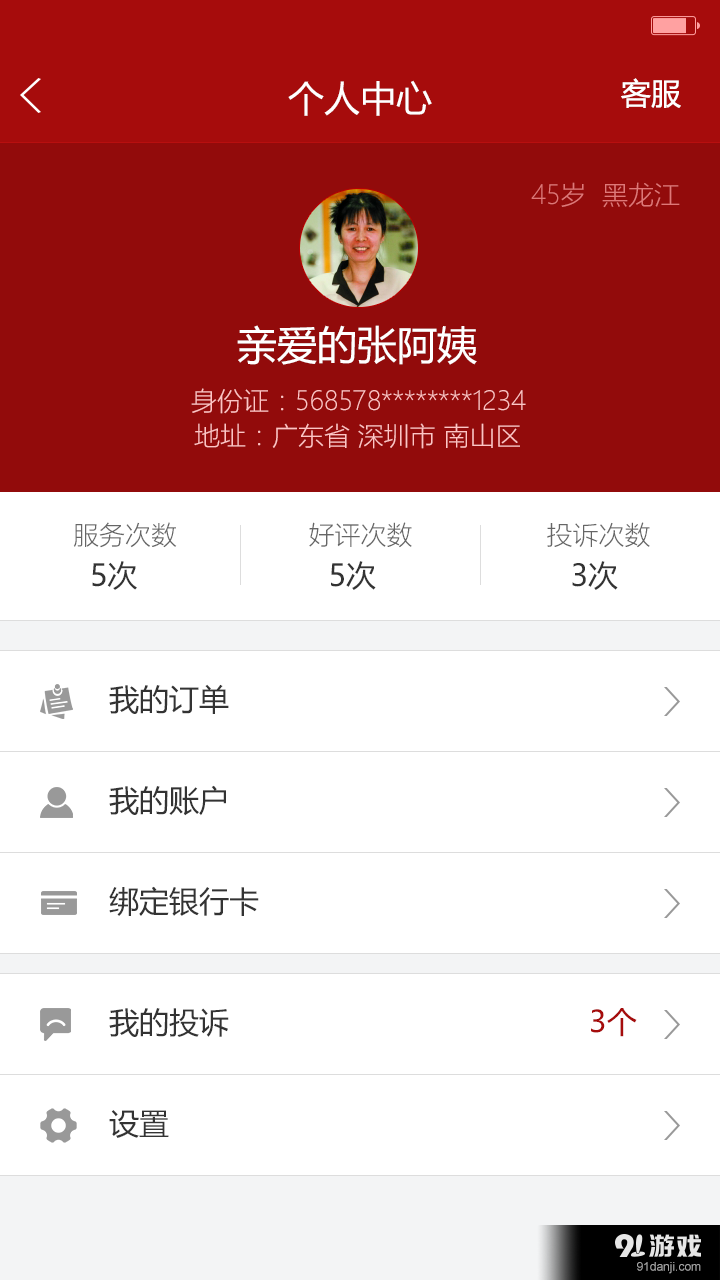720x1280 pixels.
Task: Open the 我的投诉 complaint speech bubble icon
Action: tap(58, 1024)
